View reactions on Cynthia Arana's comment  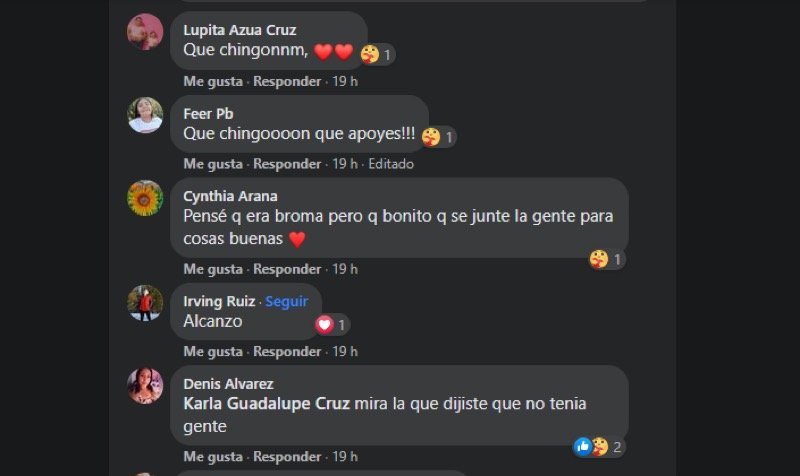pyautogui.click(x=606, y=259)
